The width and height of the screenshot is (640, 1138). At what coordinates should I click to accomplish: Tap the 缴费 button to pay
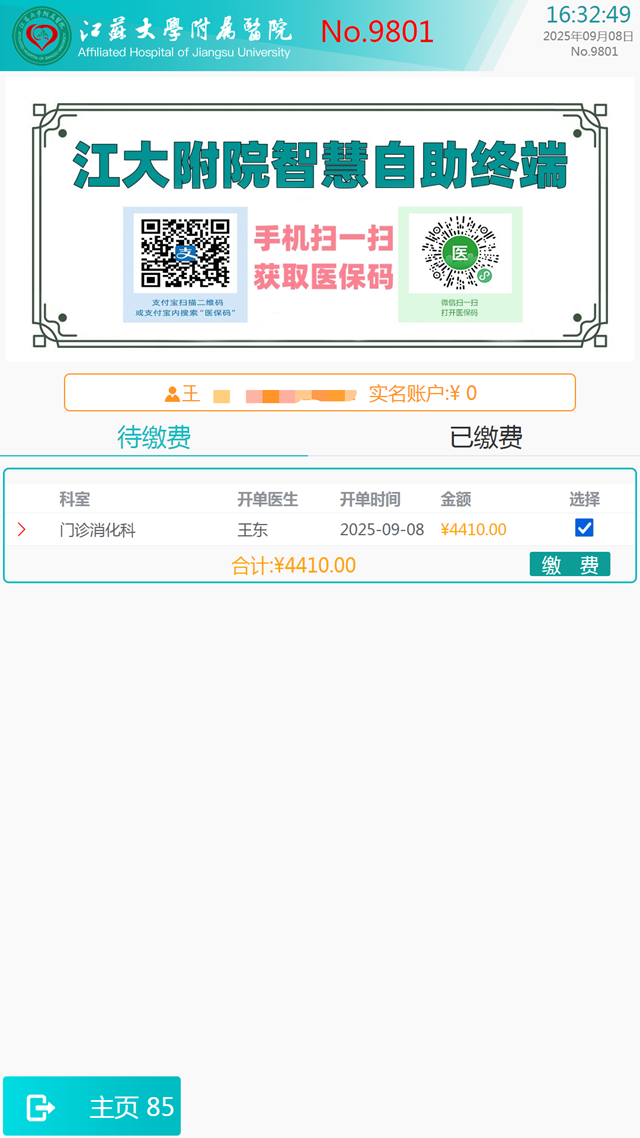point(569,565)
